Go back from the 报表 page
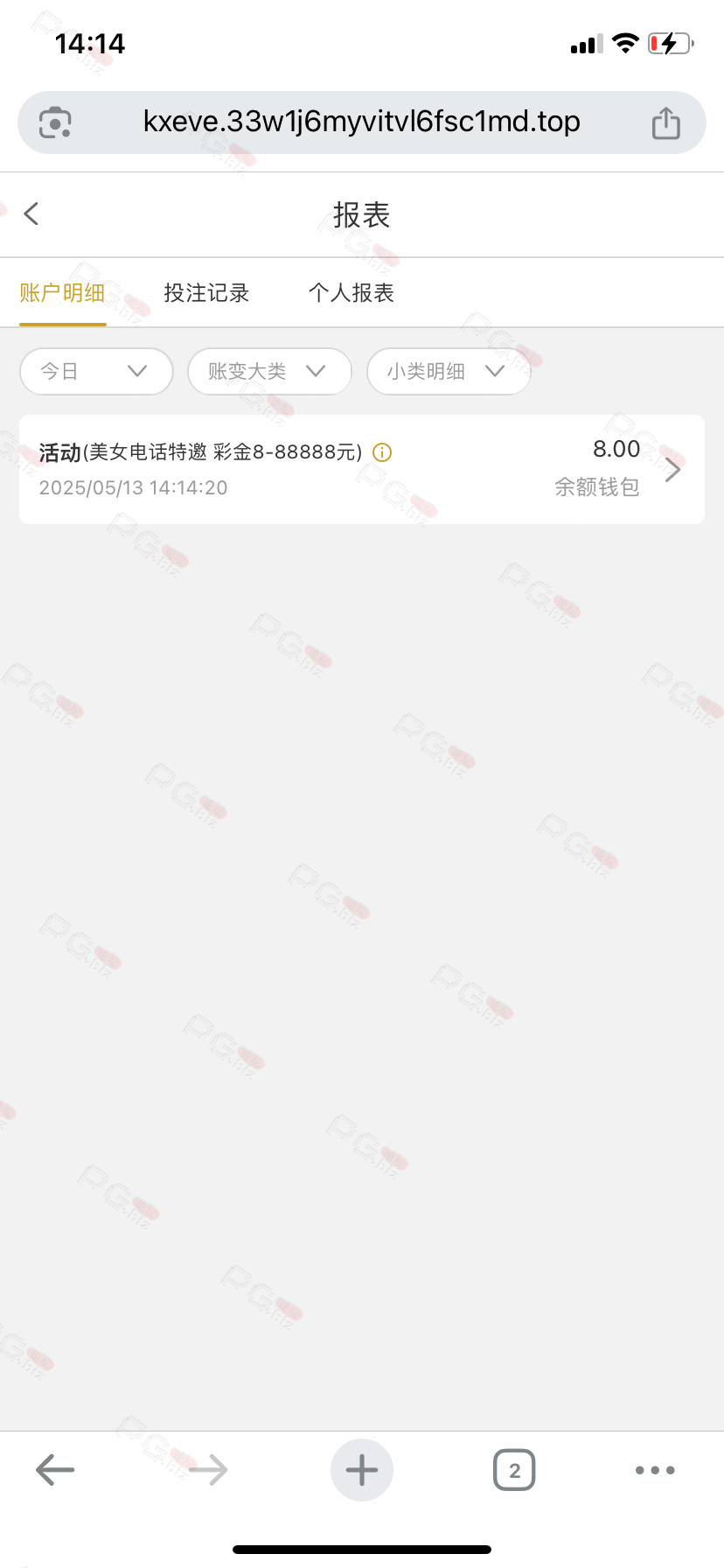The height and width of the screenshot is (1568, 724). click(31, 213)
